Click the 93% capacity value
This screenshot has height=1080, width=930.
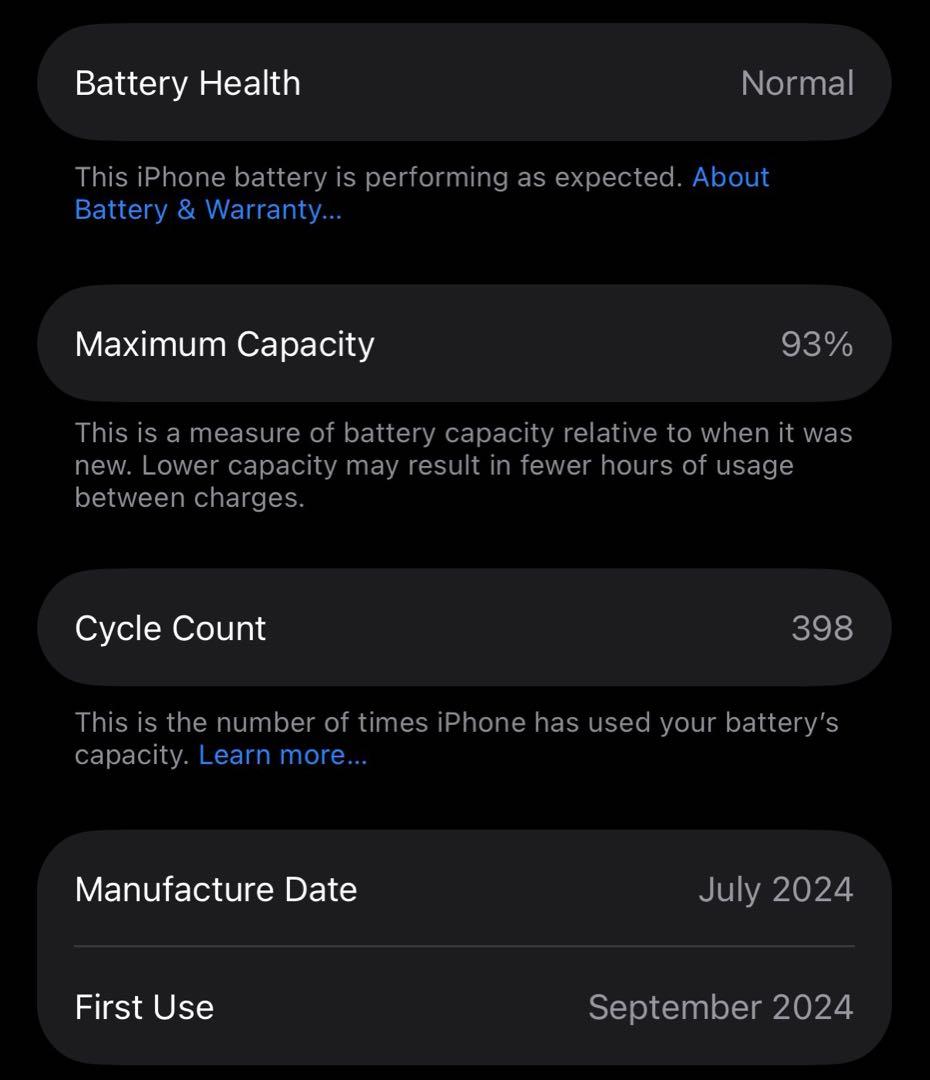[819, 343]
